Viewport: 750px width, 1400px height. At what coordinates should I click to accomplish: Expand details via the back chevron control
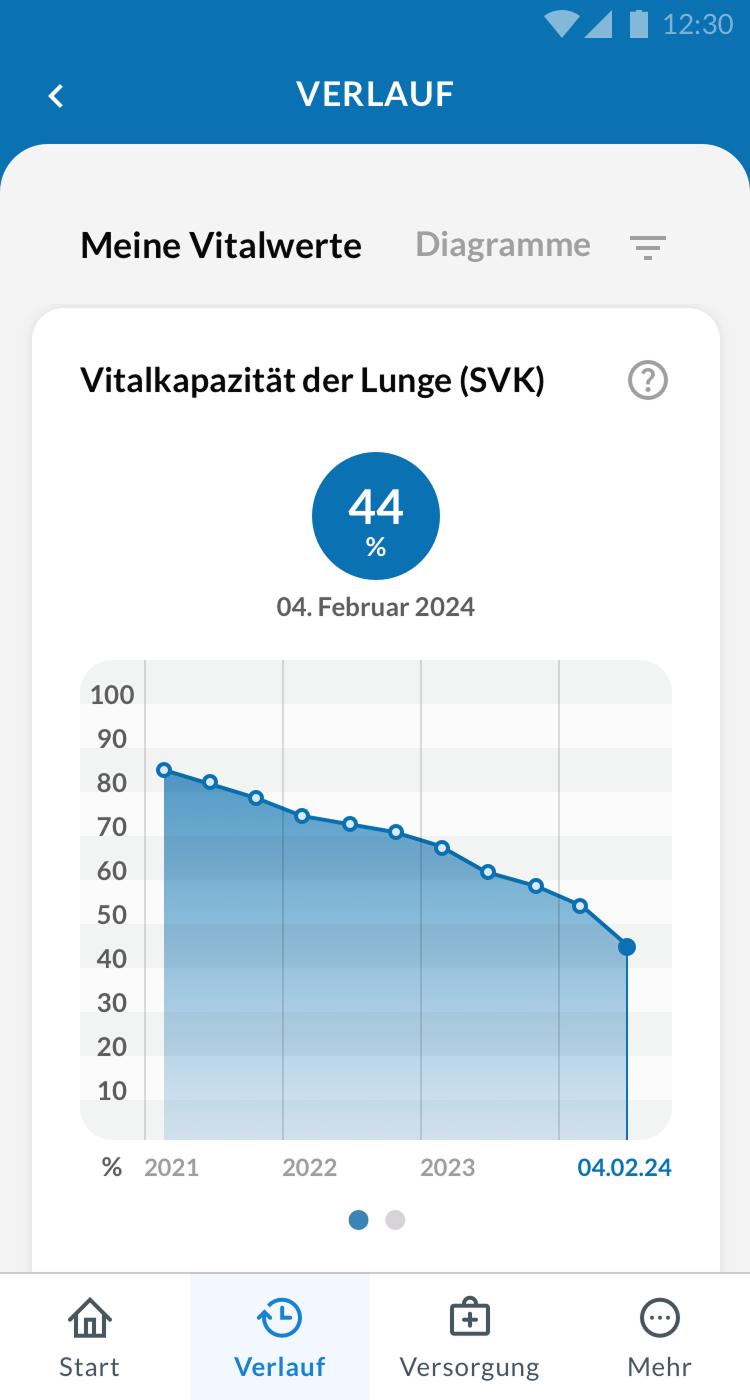tap(55, 95)
